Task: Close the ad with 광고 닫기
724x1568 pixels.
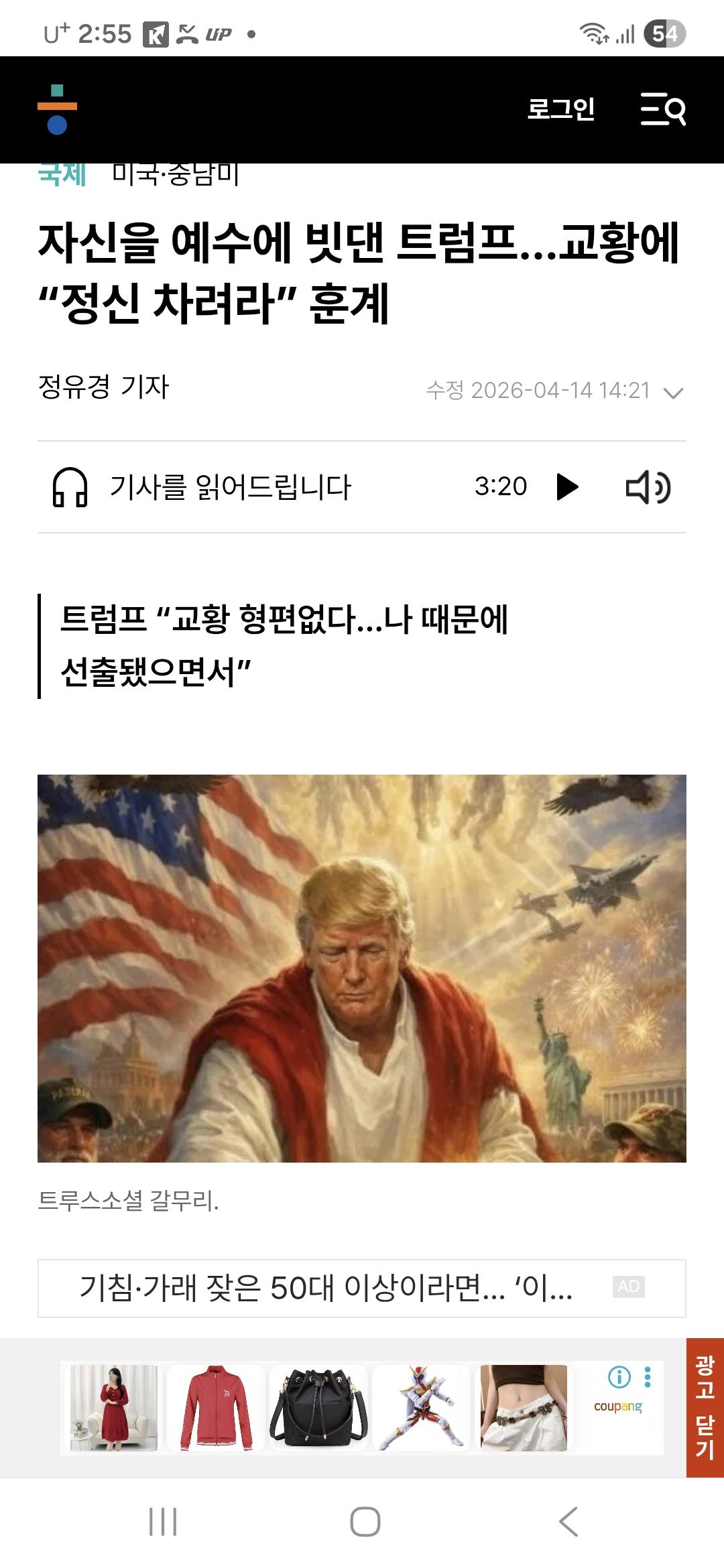Action: [705, 1407]
